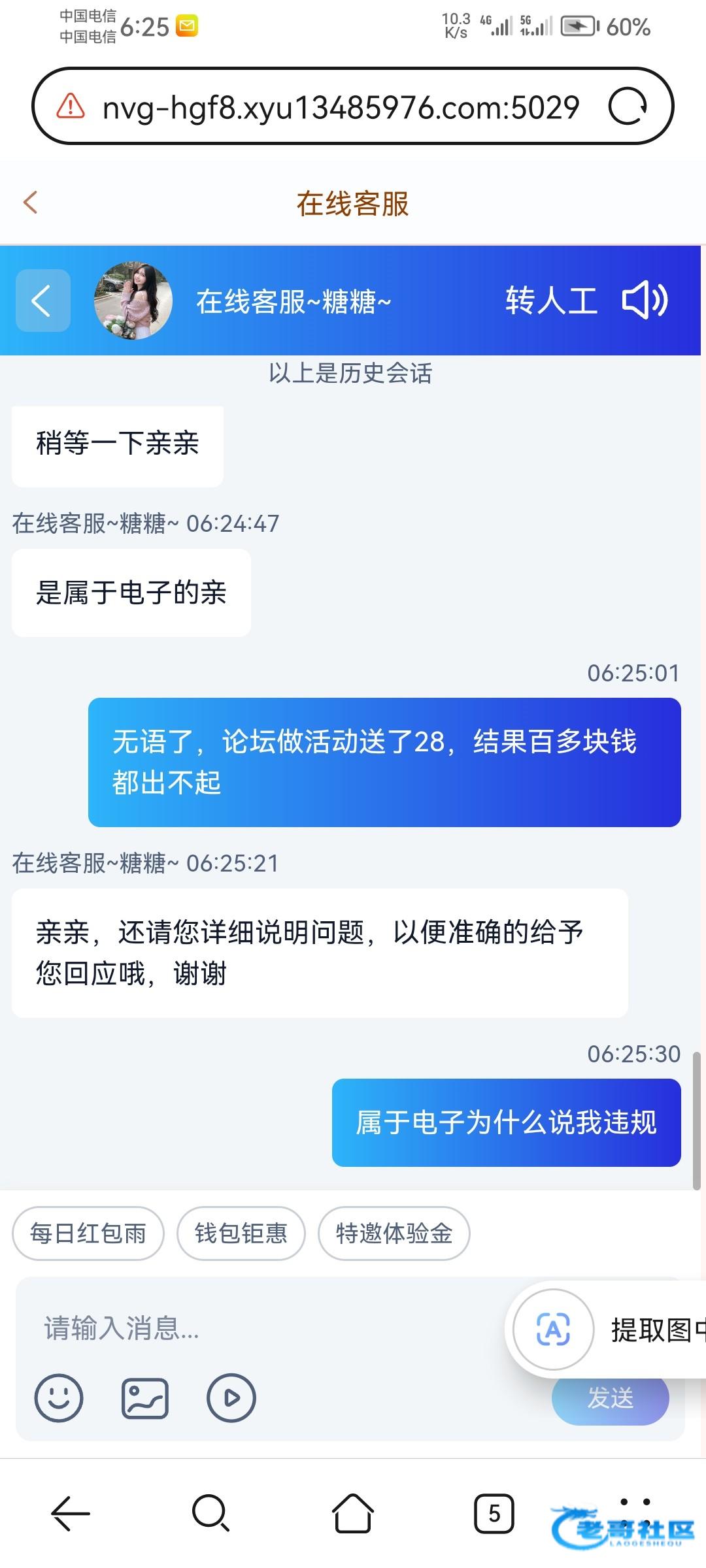Tap the browser address bar URL
The height and width of the screenshot is (1568, 706).
click(340, 107)
